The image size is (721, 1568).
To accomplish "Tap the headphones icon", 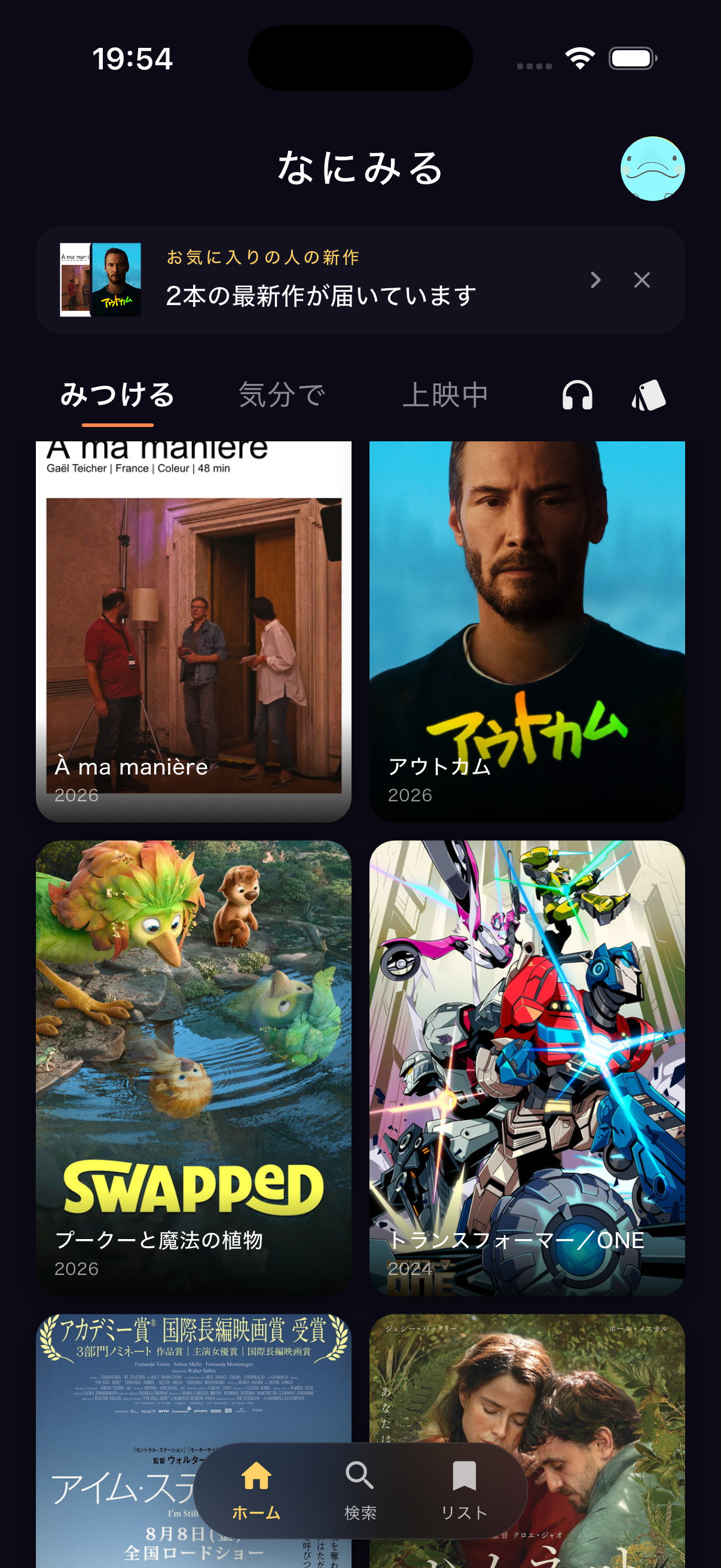I will pos(577,395).
